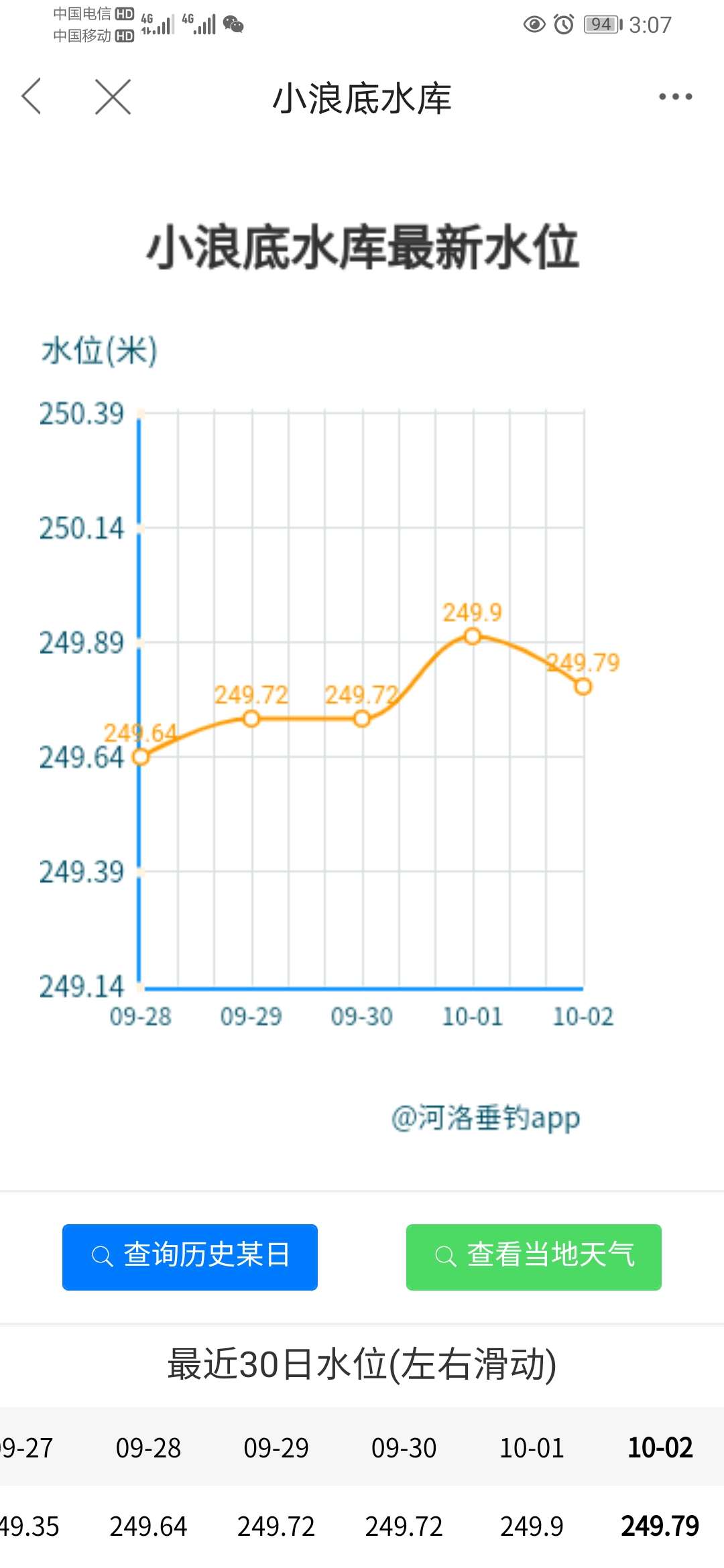
Task: Go back using the top-left arrow
Action: point(32,96)
